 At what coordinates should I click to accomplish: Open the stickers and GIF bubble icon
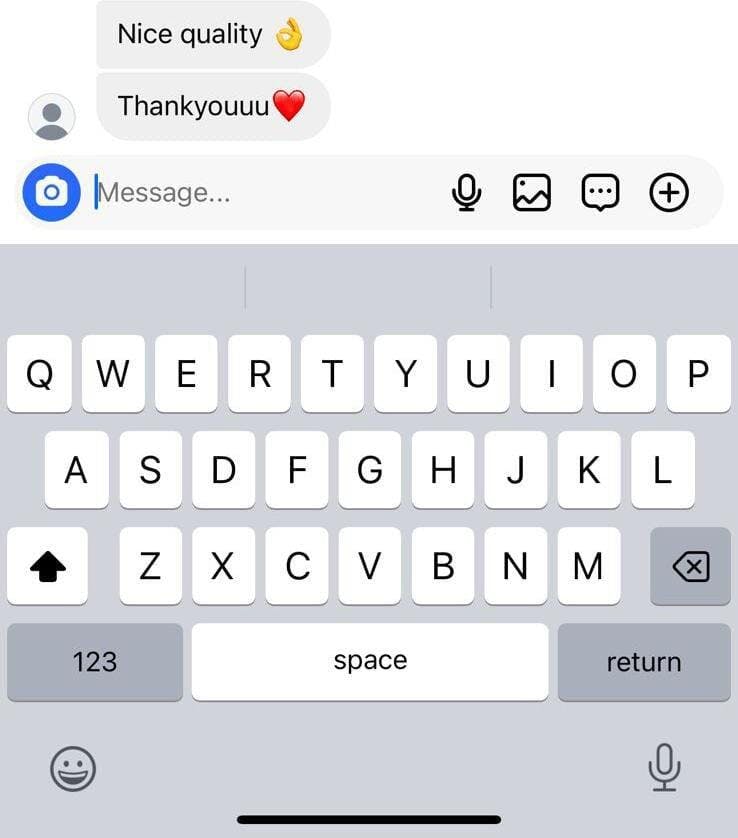(600, 192)
